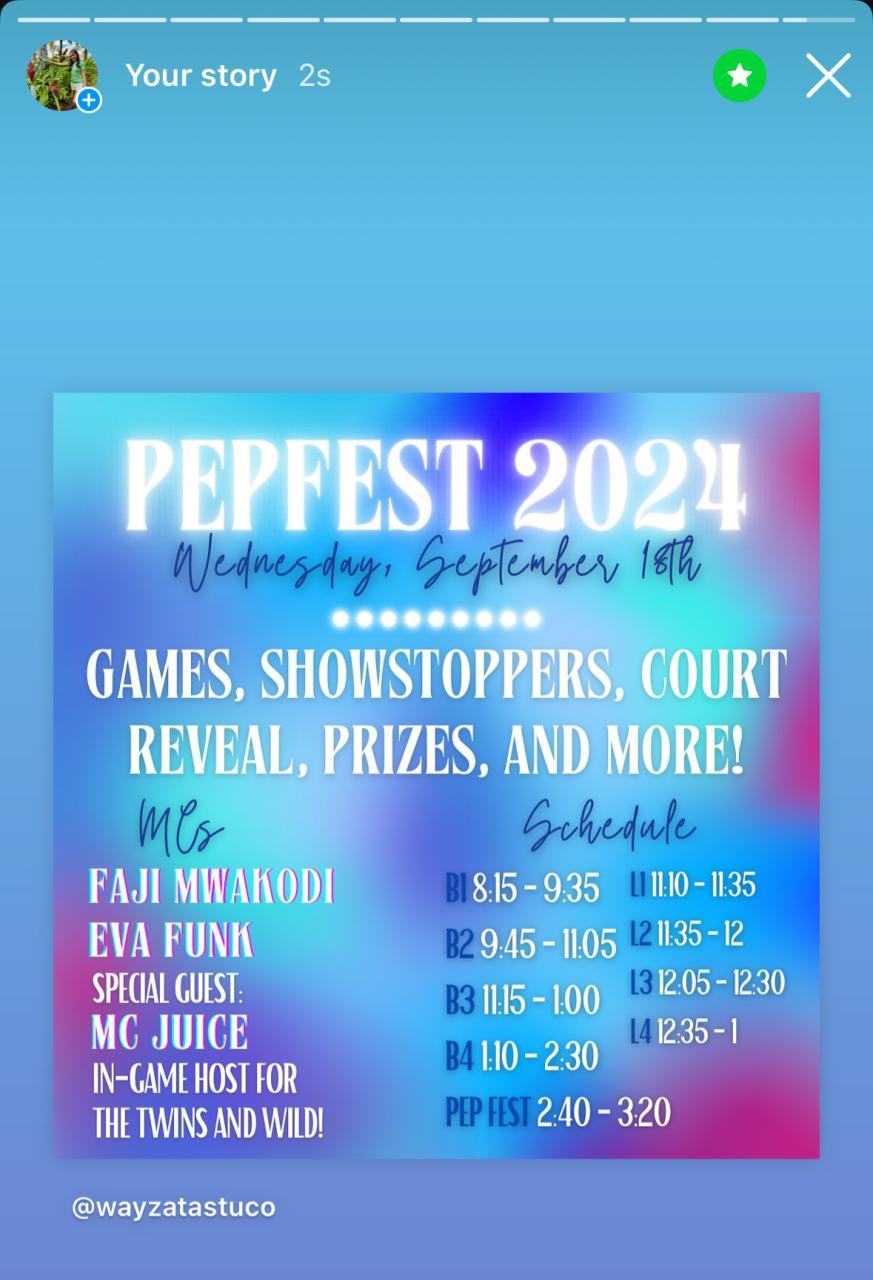Tap the Your story label

pyautogui.click(x=201, y=76)
